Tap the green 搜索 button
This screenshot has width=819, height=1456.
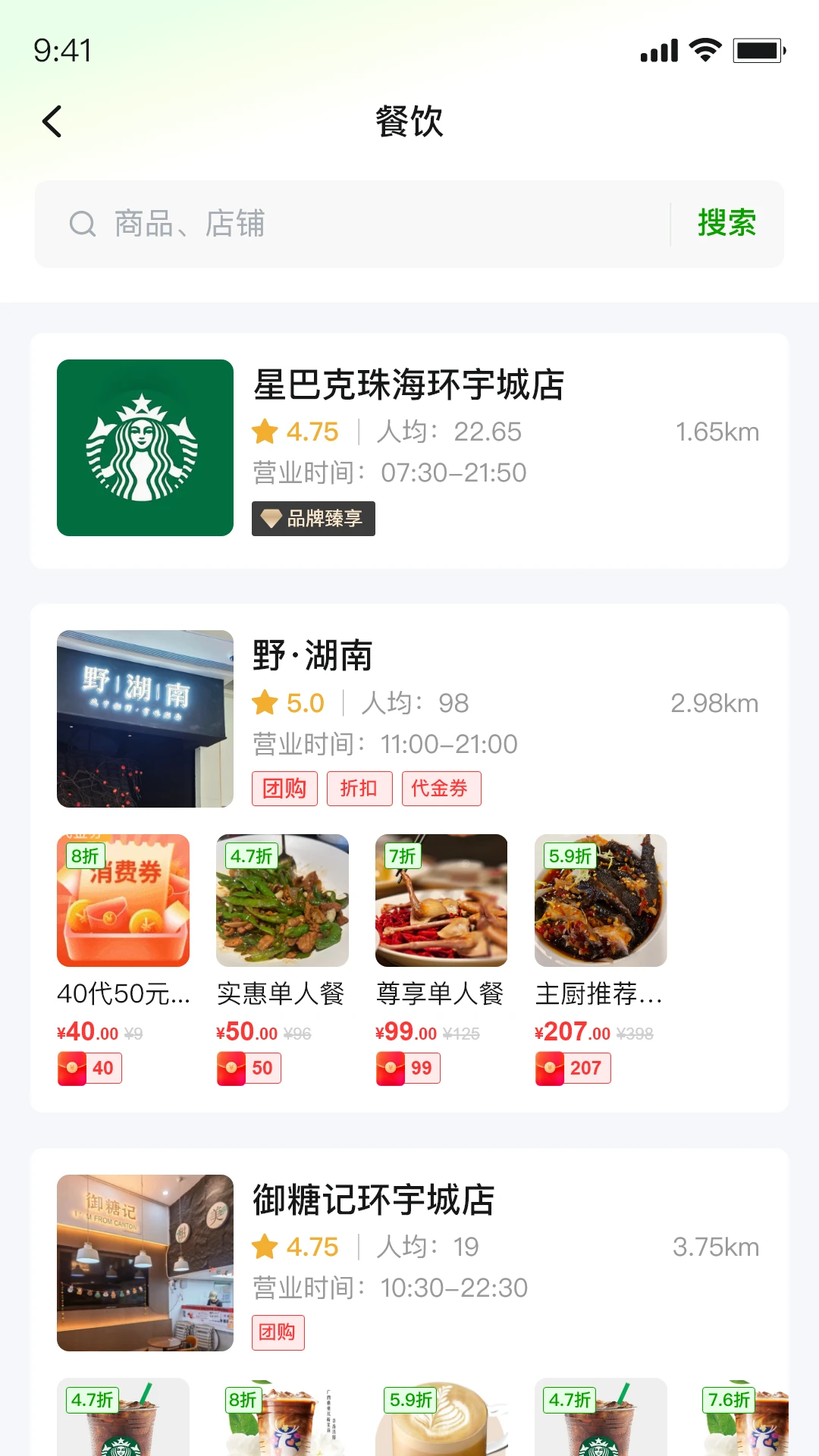click(726, 224)
